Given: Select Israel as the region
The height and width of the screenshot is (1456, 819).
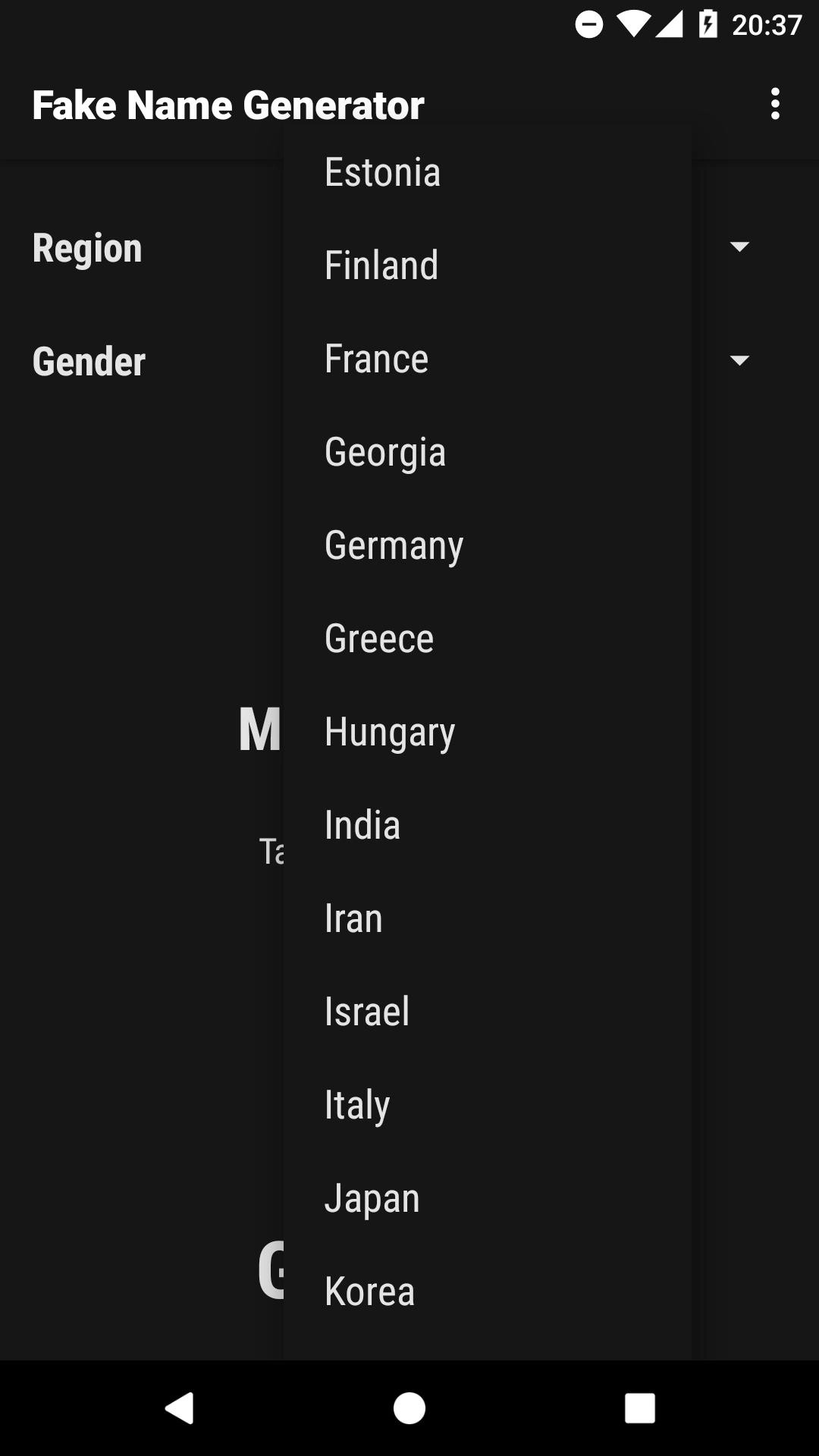Looking at the screenshot, I should pyautogui.click(x=487, y=1012).
